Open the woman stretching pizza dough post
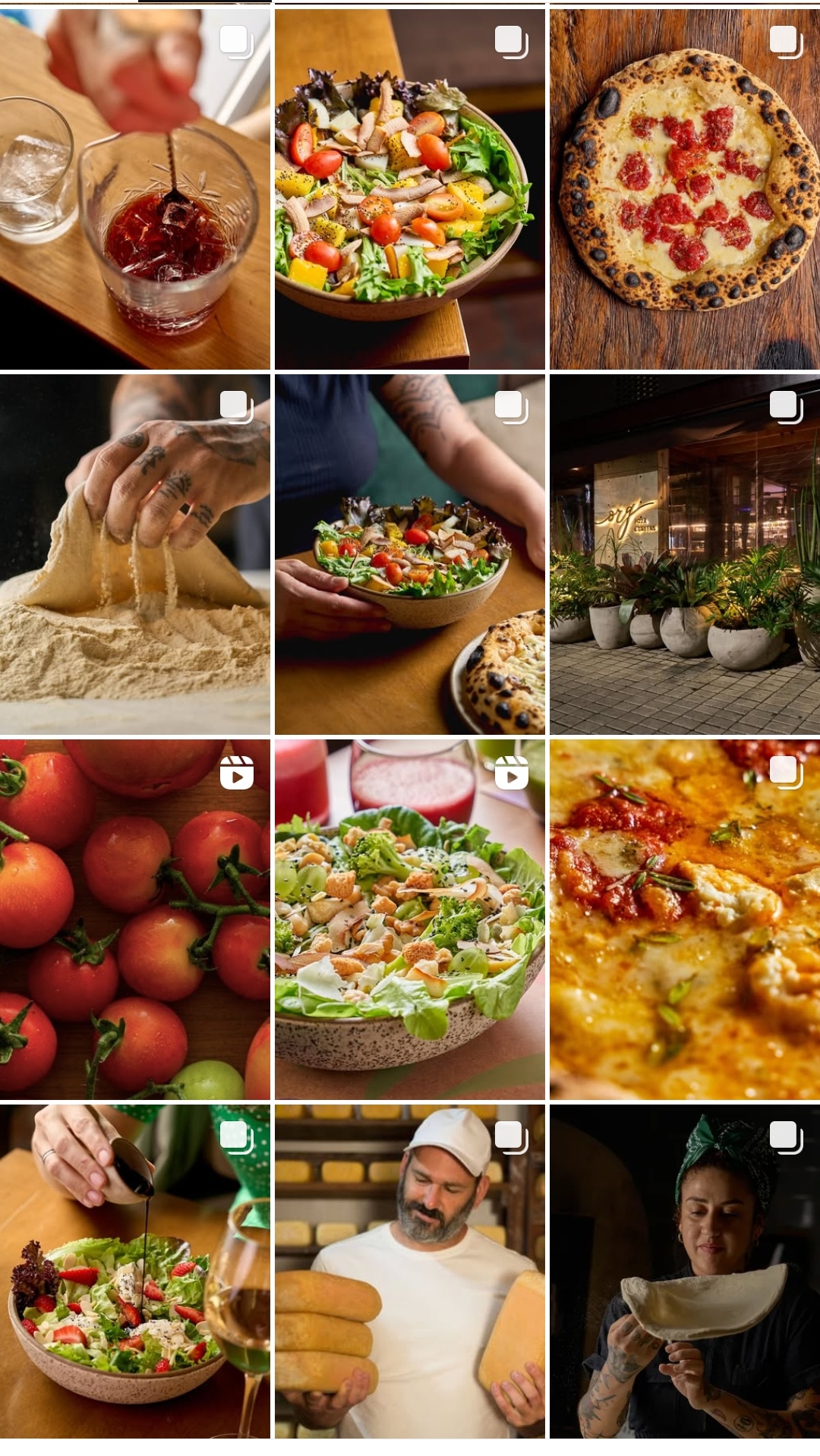This screenshot has width=820, height=1456. (x=685, y=1272)
